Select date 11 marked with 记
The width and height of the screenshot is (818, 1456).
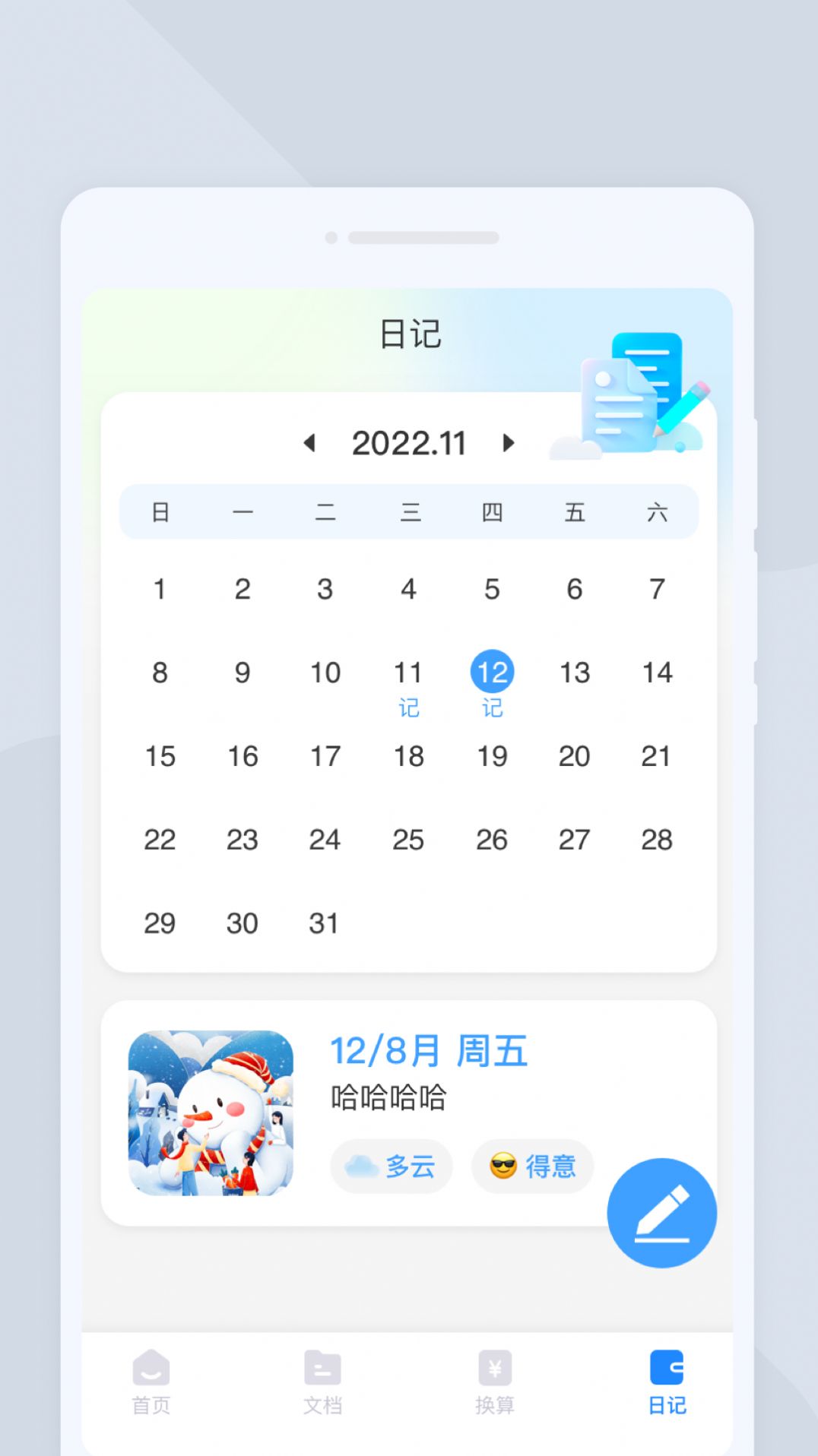coord(409,672)
